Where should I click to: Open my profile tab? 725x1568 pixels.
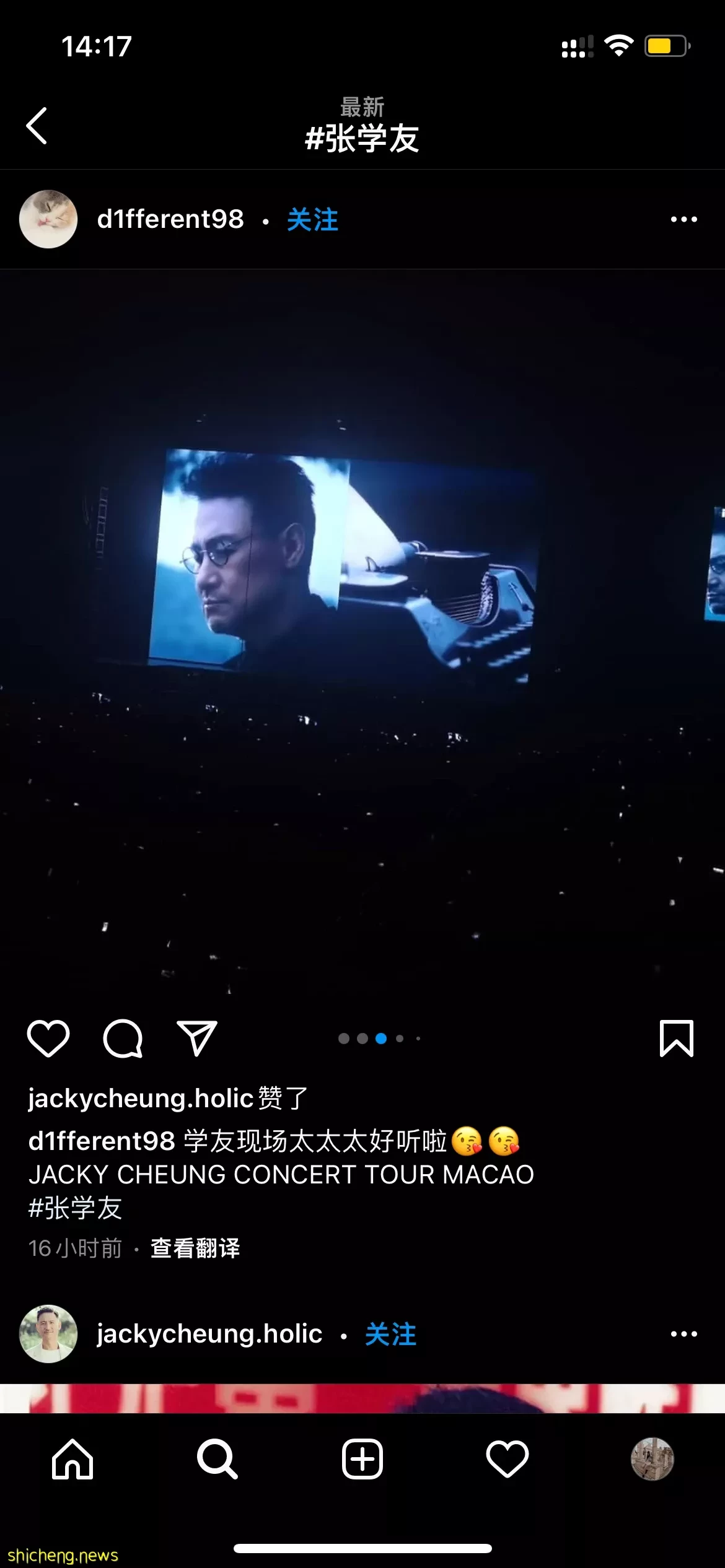click(x=652, y=1460)
